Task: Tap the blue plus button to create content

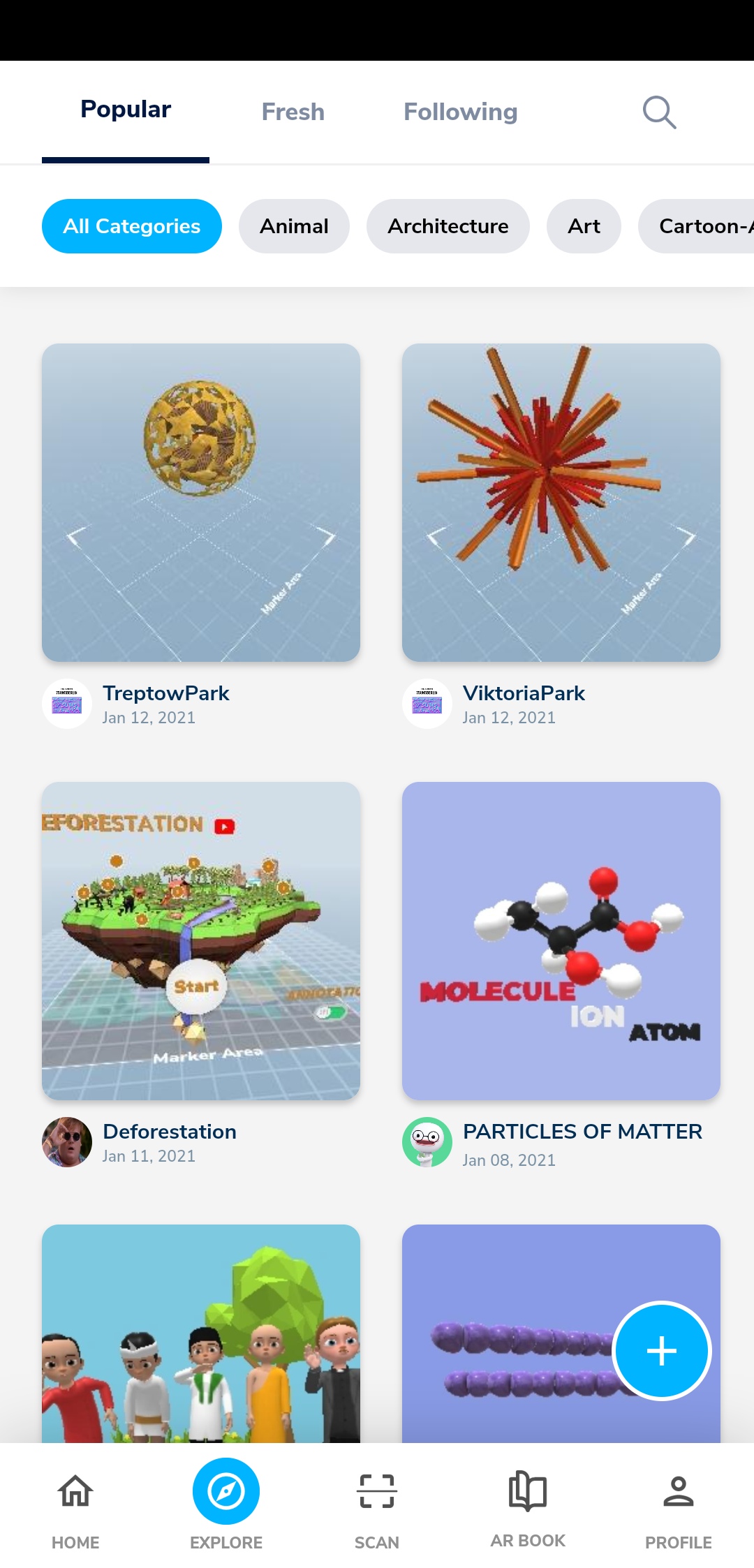Action: click(661, 1350)
